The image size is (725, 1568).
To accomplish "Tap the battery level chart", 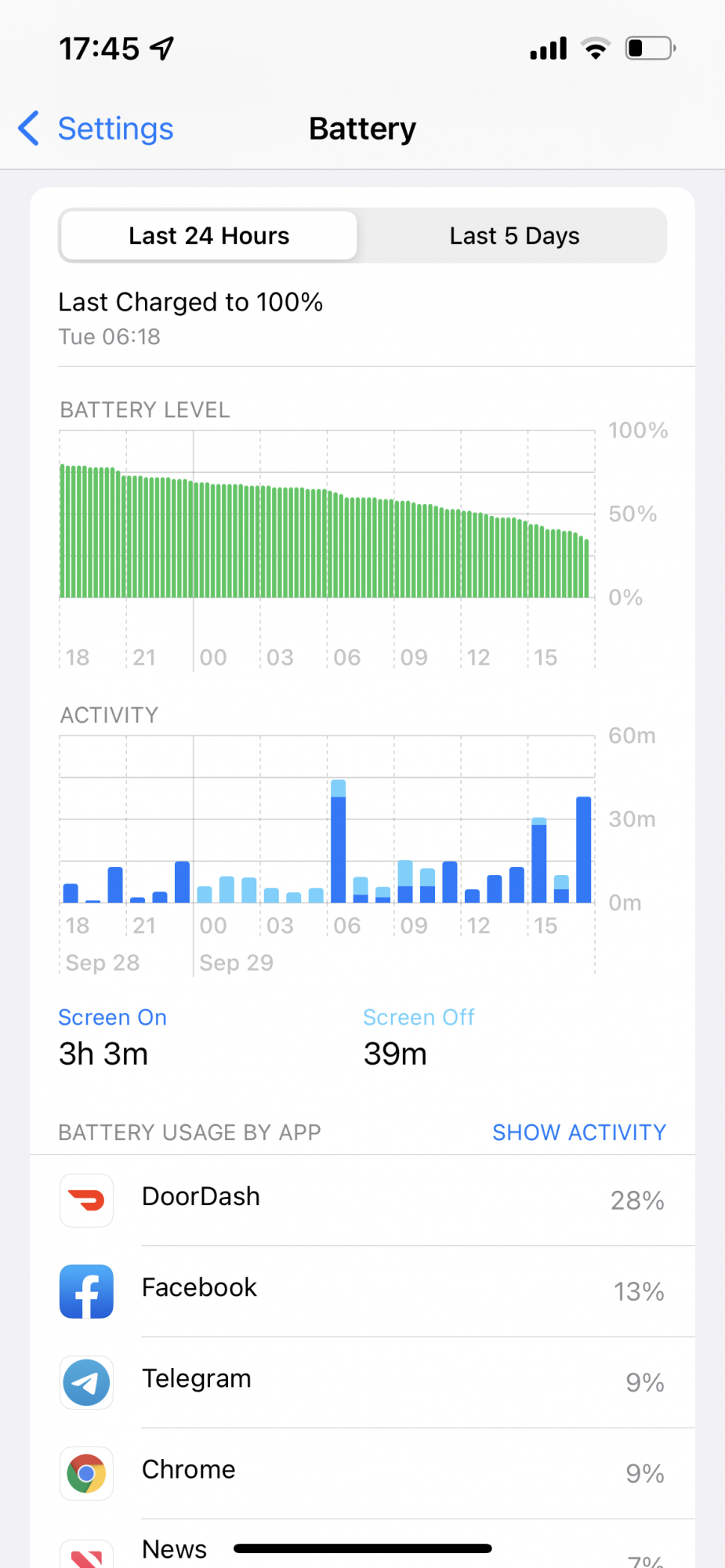I will pos(325,533).
